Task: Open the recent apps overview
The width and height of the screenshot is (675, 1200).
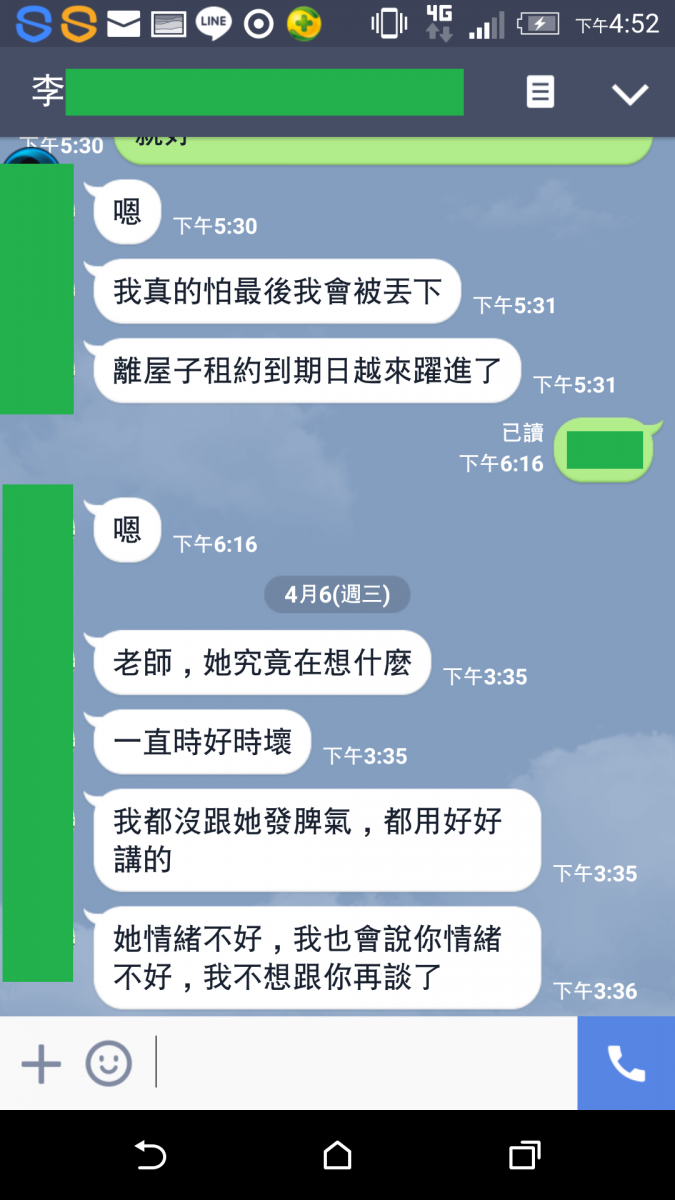Action: point(524,1155)
